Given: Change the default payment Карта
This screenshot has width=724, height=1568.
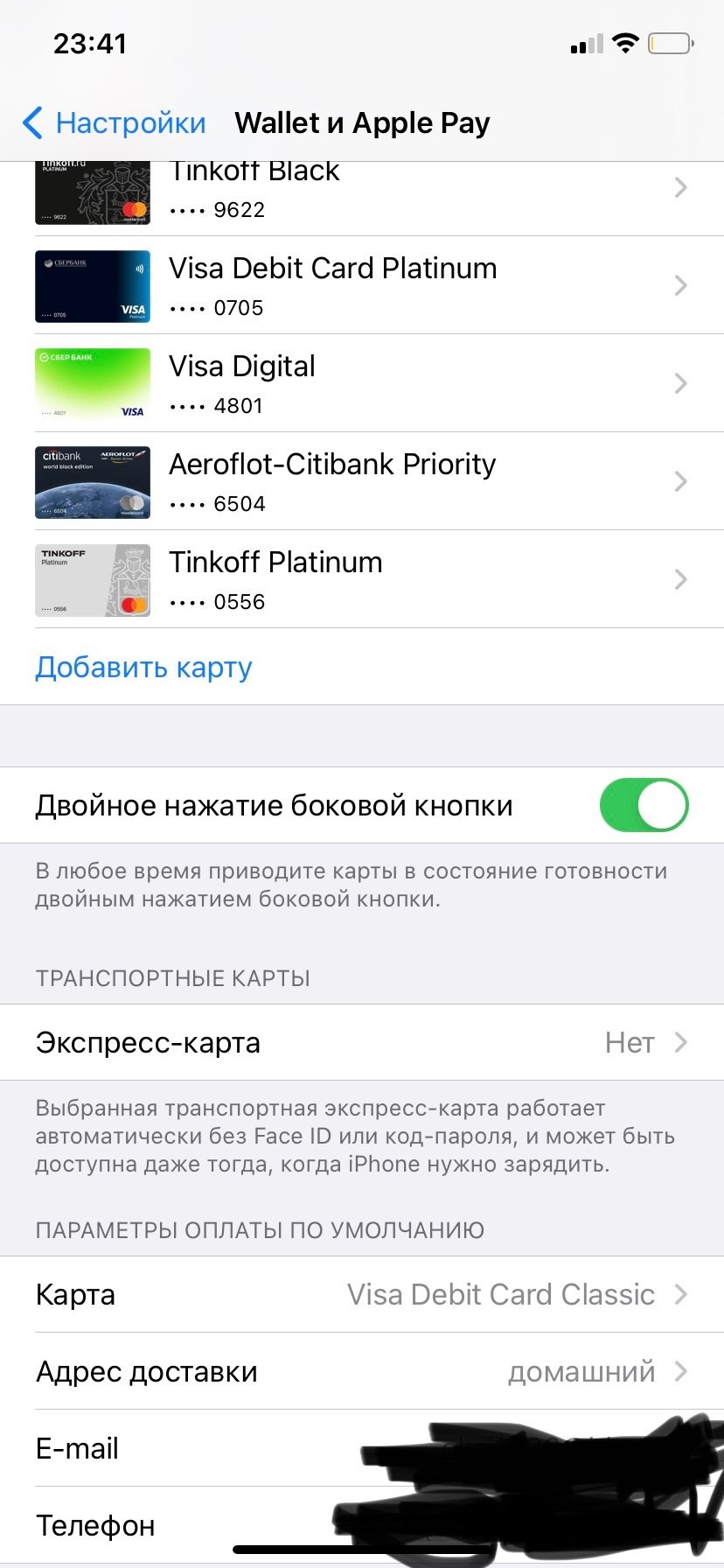Looking at the screenshot, I should (x=361, y=1295).
